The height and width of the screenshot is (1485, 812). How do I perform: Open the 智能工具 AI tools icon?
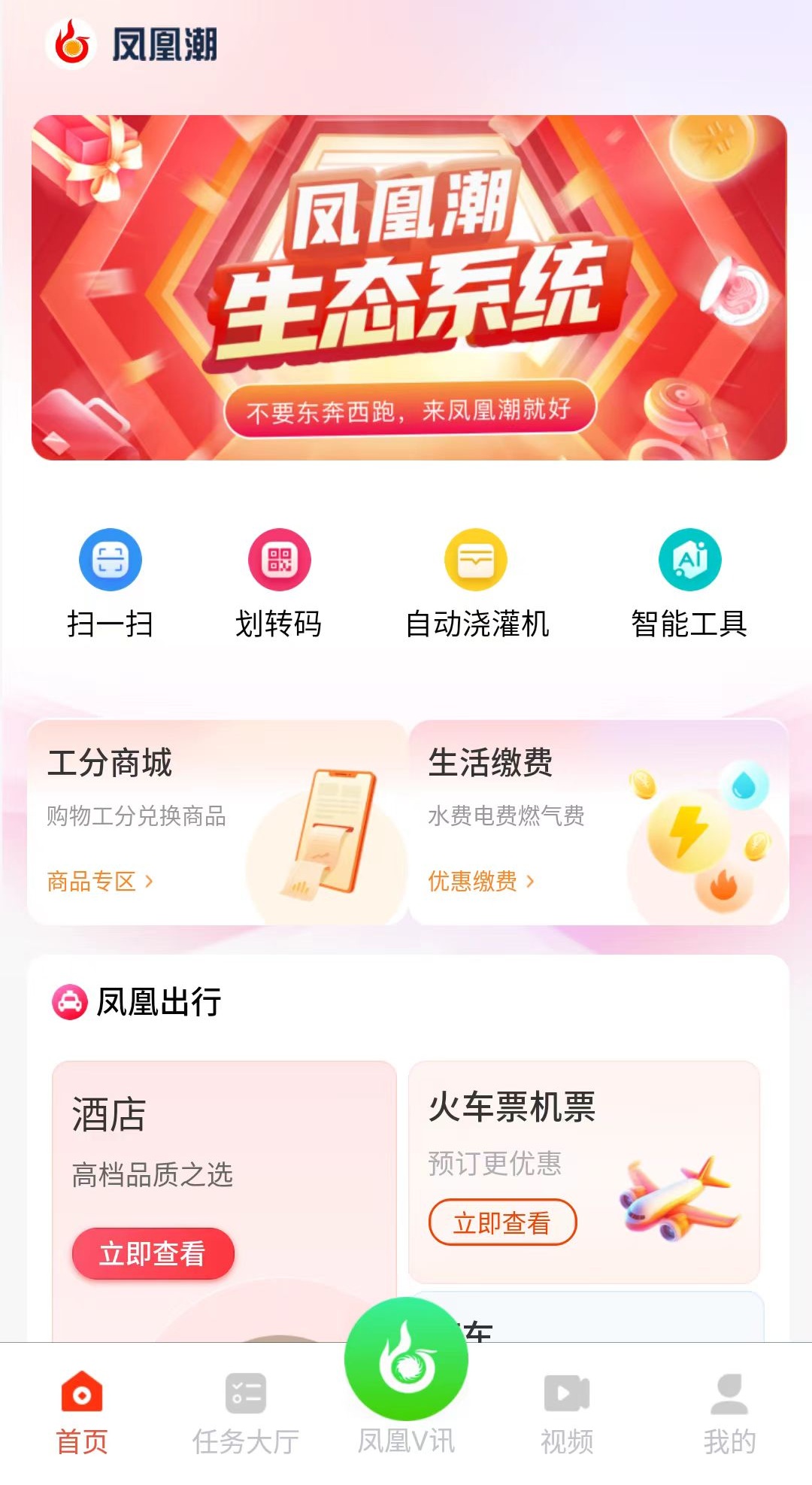690,560
